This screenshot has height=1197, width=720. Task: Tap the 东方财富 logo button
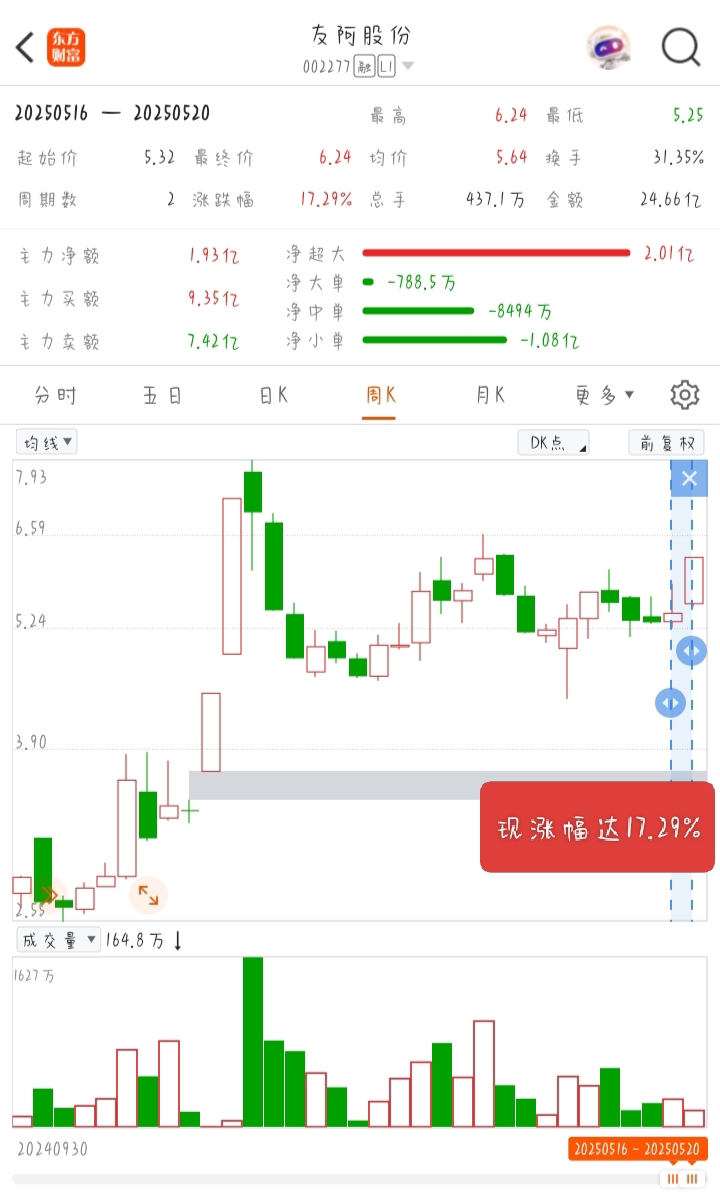66,47
